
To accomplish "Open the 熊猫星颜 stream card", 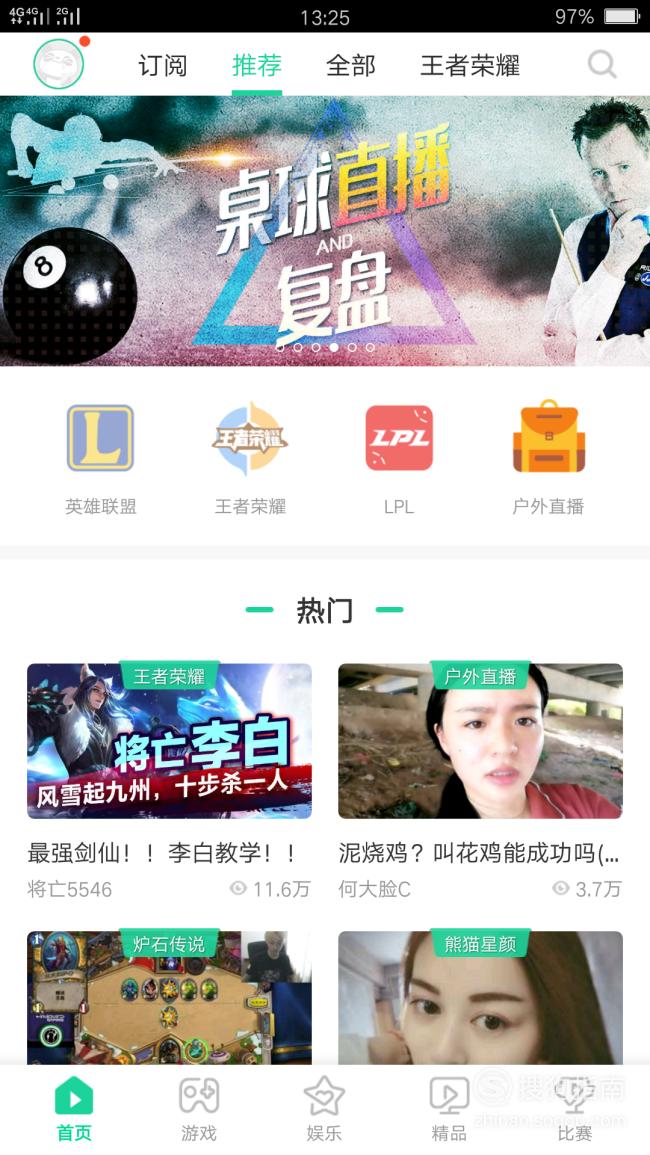I will (x=480, y=997).
